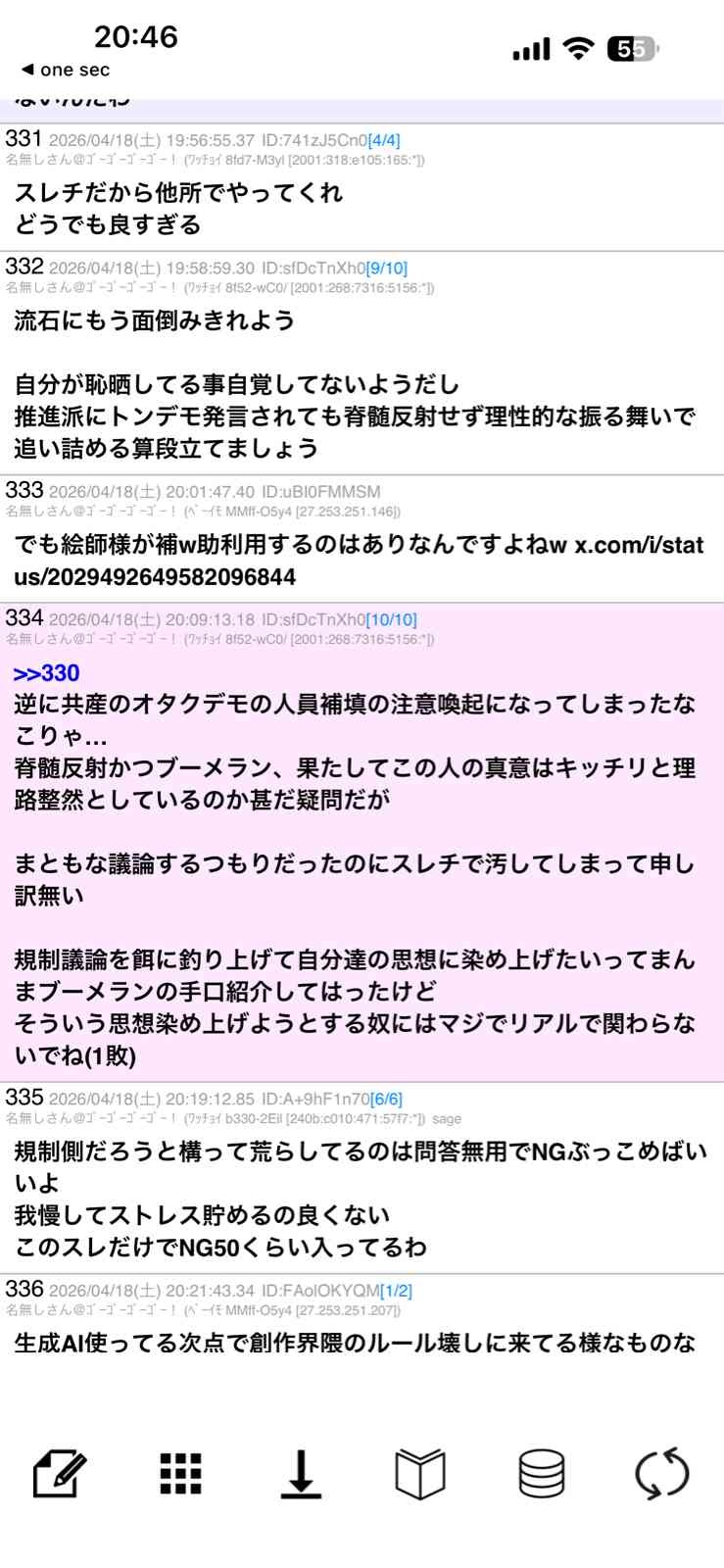Open the book icon in the bottom toolbar
The height and width of the screenshot is (1568, 724).
pyautogui.click(x=420, y=1474)
